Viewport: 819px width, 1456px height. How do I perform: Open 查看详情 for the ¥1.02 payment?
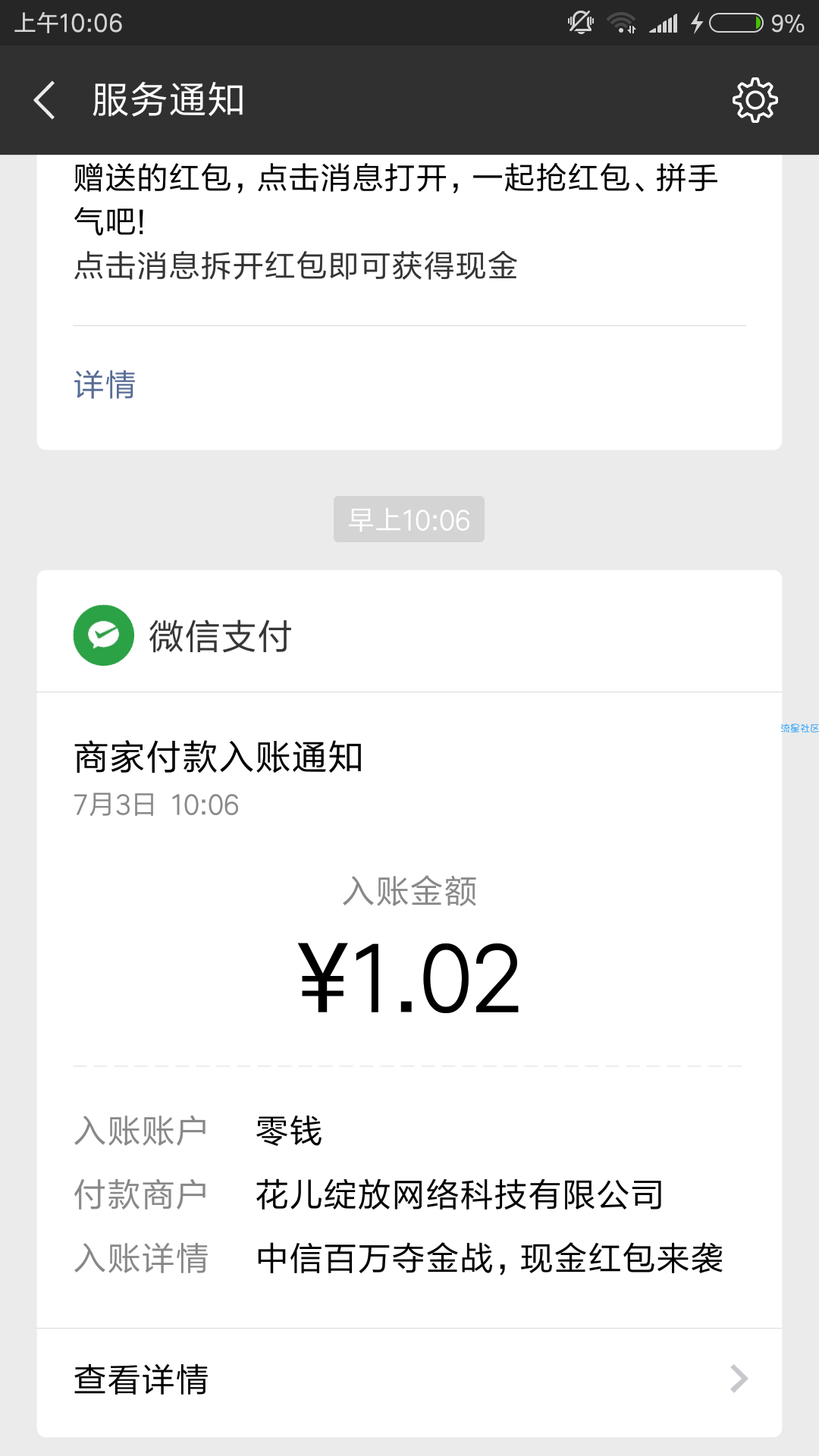point(409,1382)
